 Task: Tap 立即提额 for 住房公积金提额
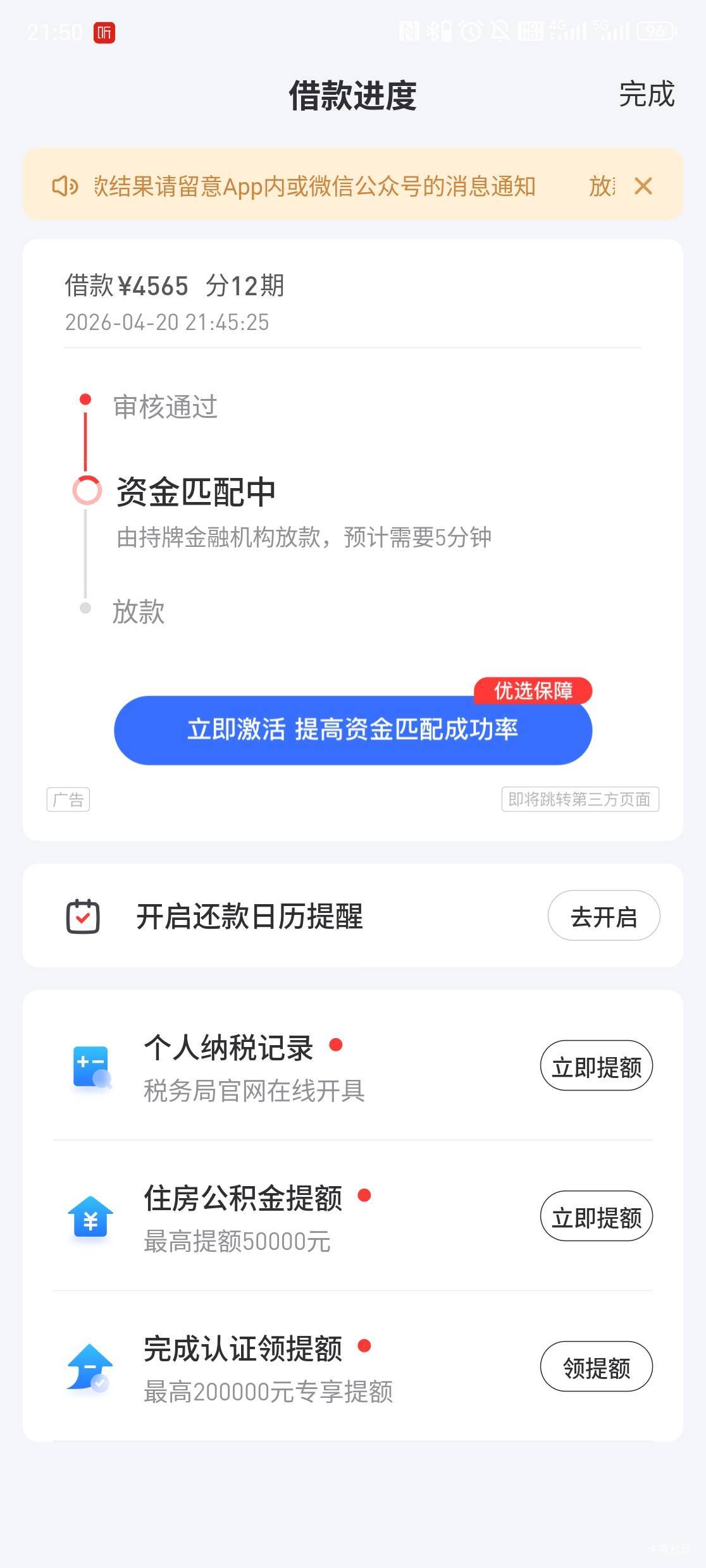click(596, 1216)
